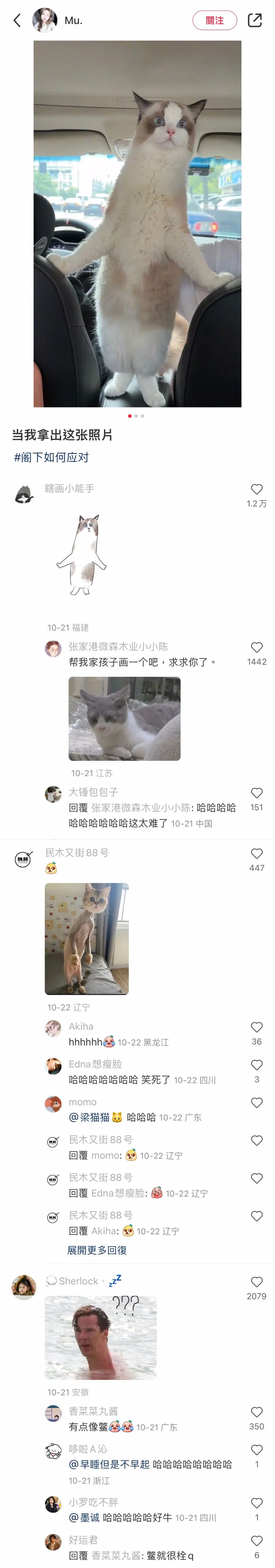Open the gray cat photo in 张家港微森木业小小陈's comment
Screen dimensions: 275x1568
click(x=124, y=718)
